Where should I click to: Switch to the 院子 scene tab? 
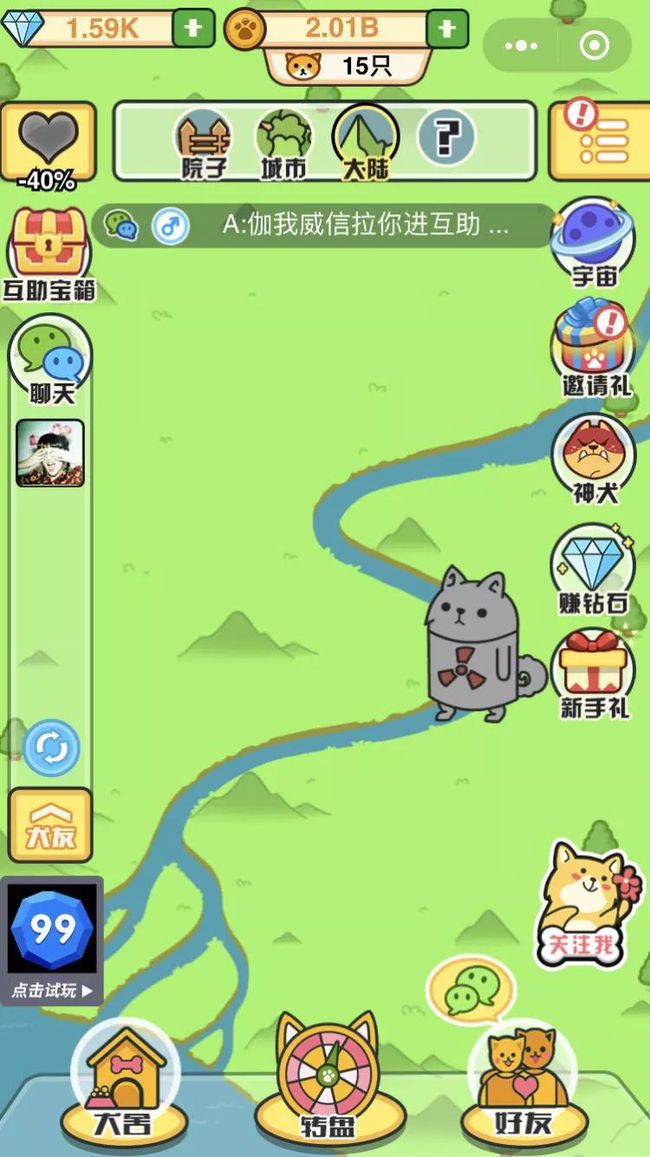click(x=204, y=144)
